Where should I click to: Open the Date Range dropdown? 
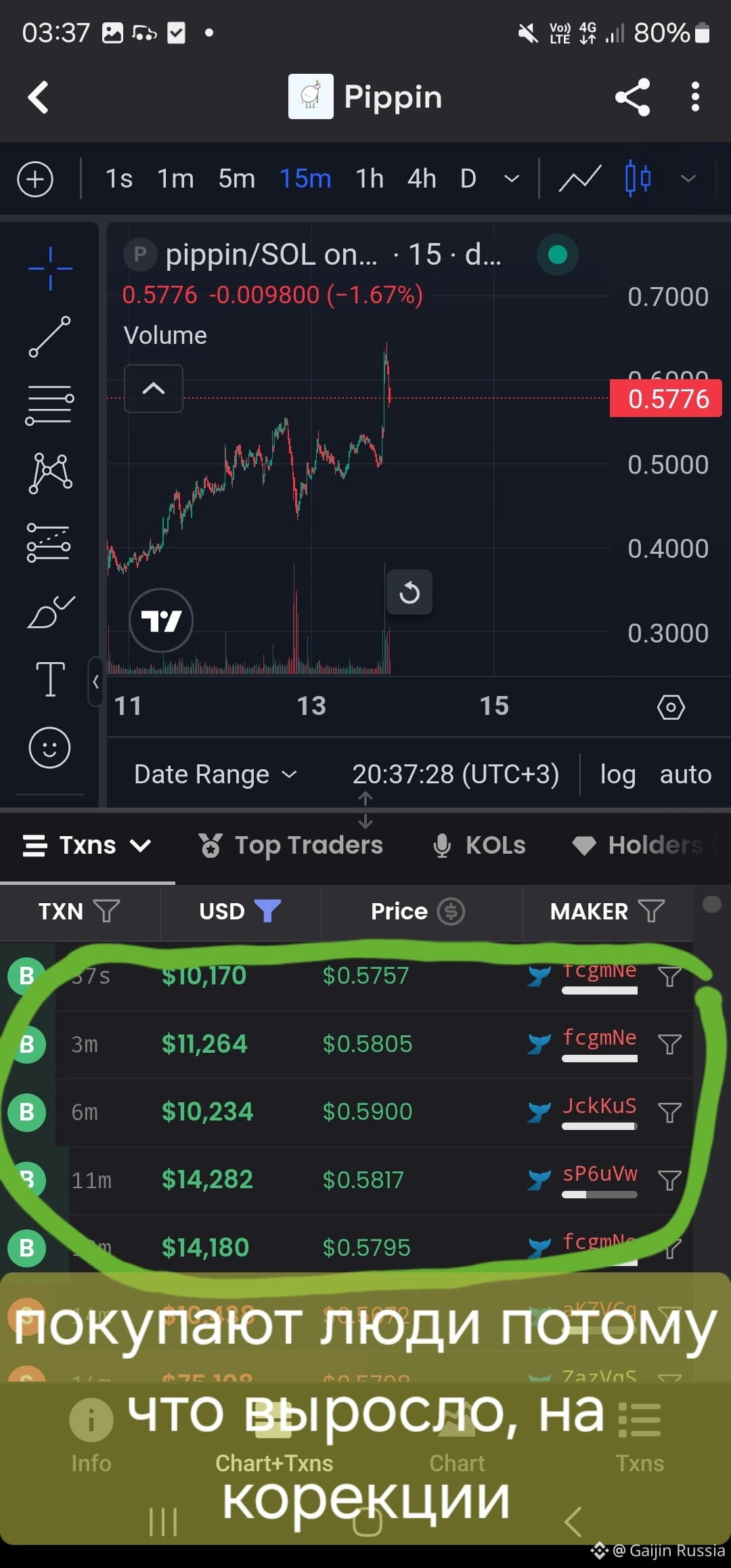[x=215, y=775]
